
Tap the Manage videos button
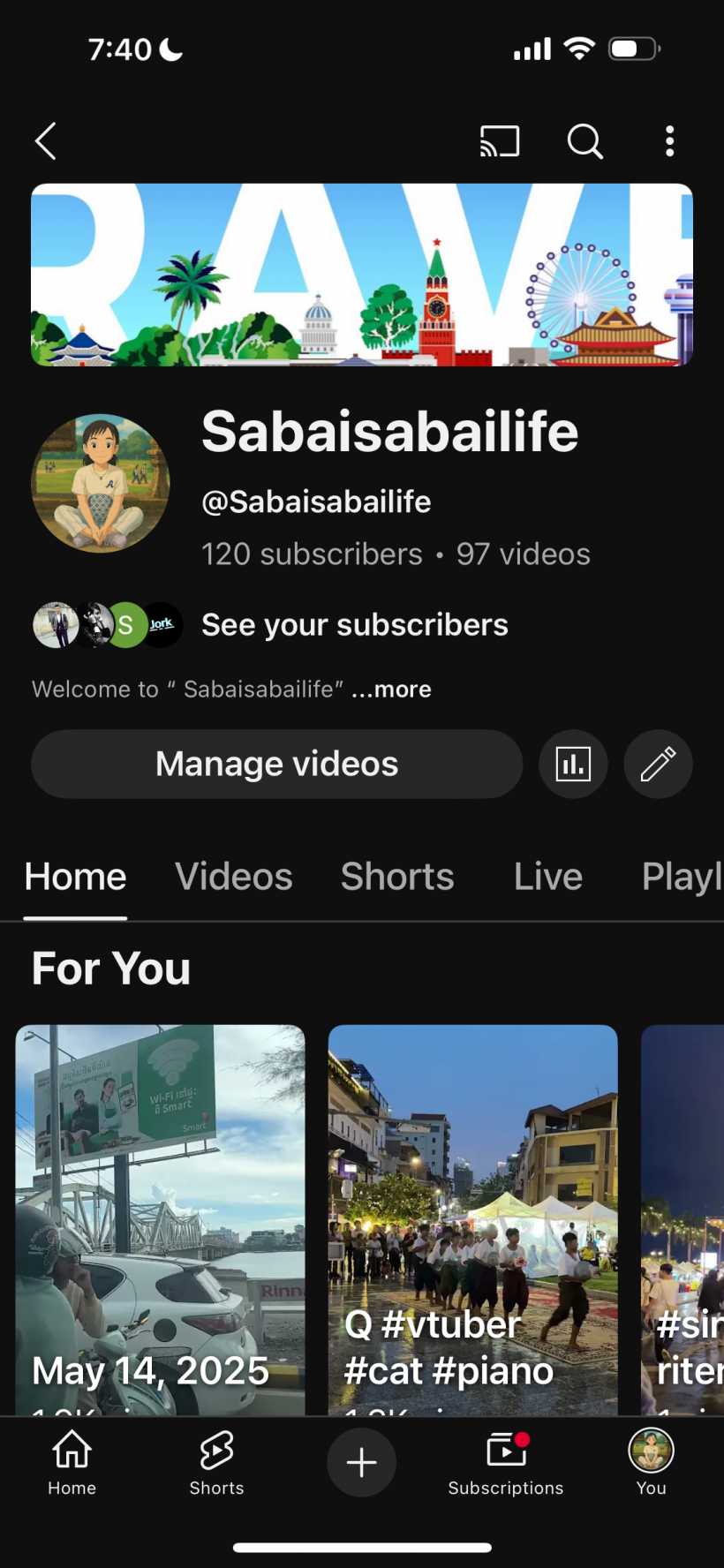point(276,765)
